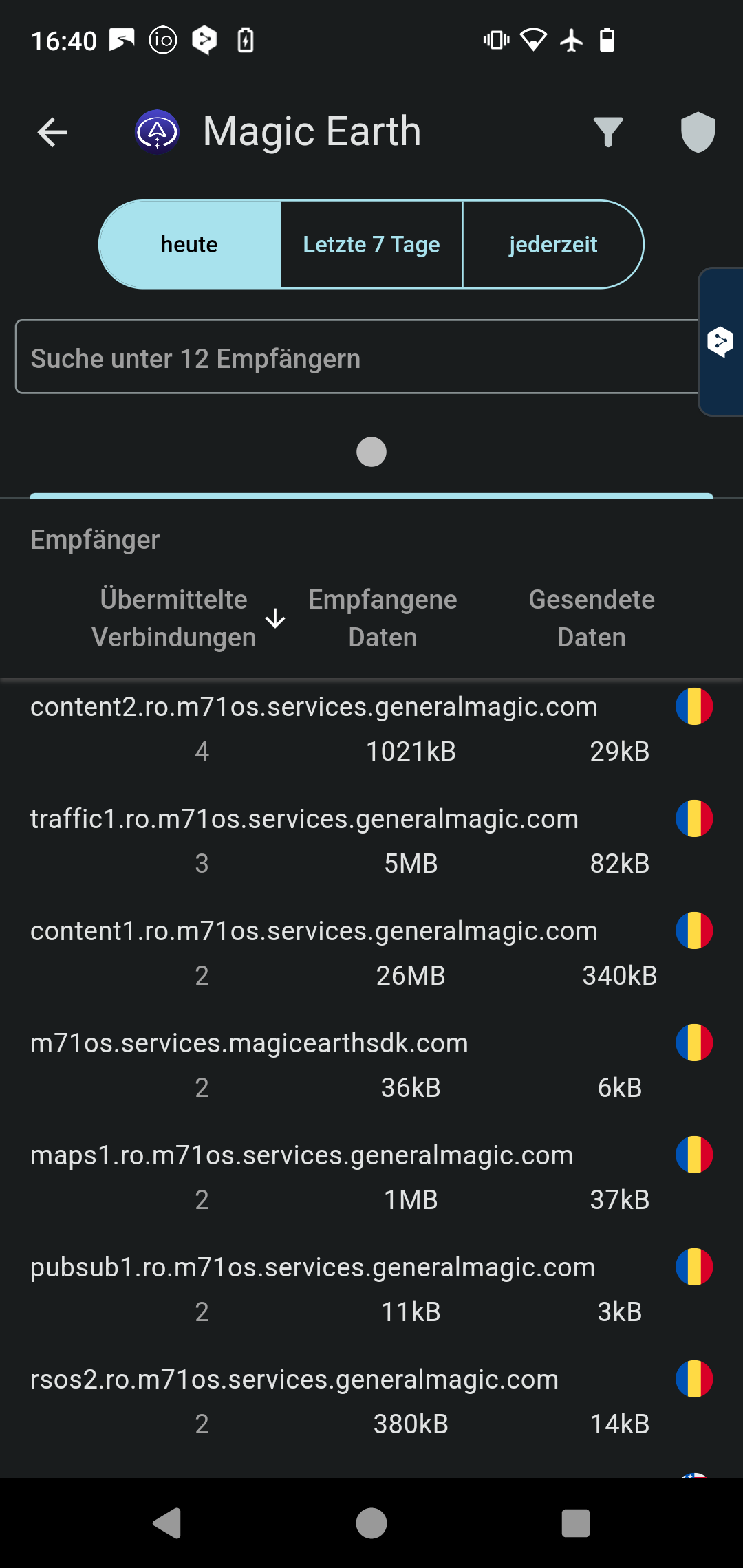Open m71os.services.magicearthsdk.com entry

[371, 1065]
